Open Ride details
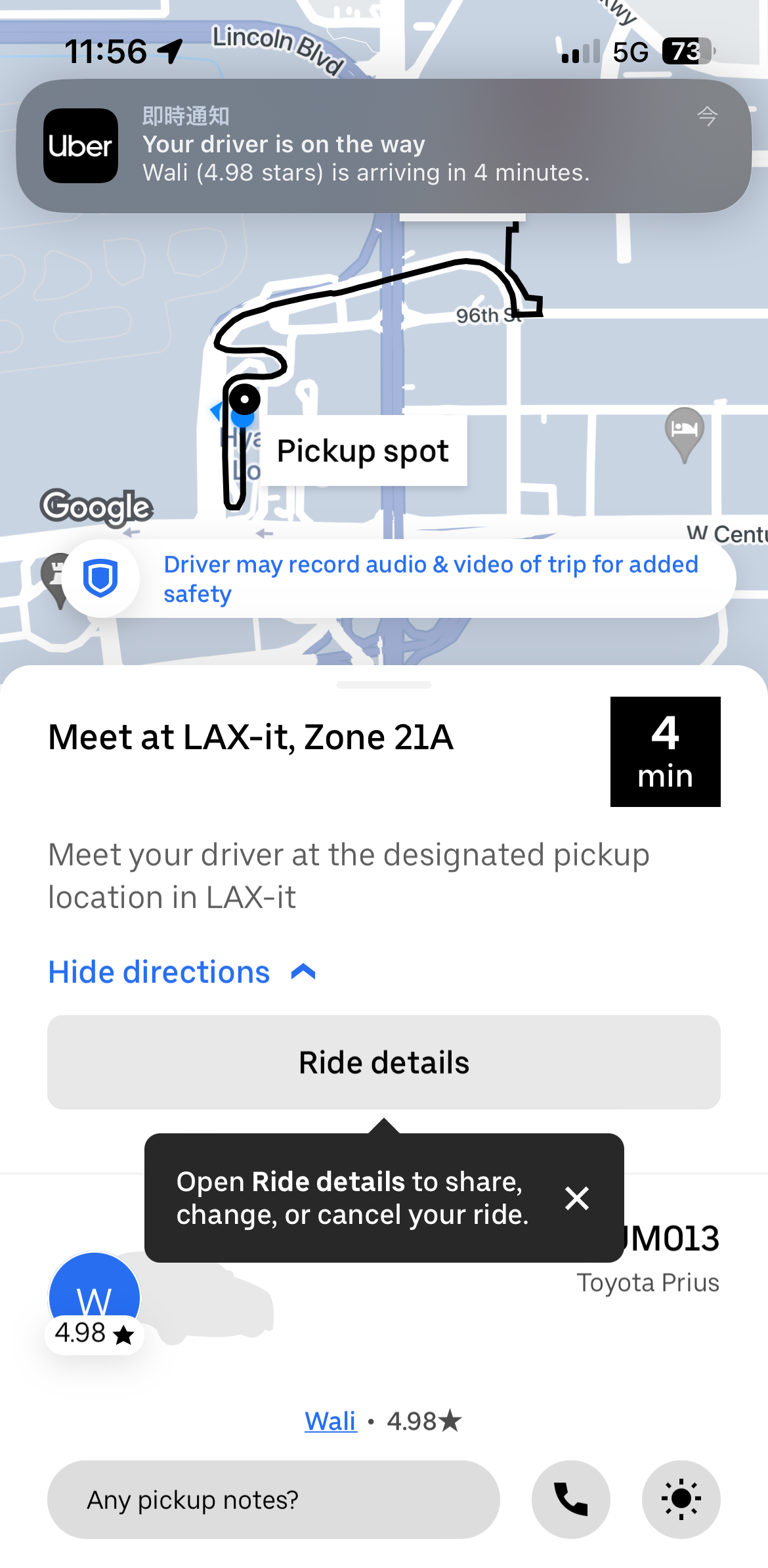Image resolution: width=768 pixels, height=1568 pixels. point(383,1062)
